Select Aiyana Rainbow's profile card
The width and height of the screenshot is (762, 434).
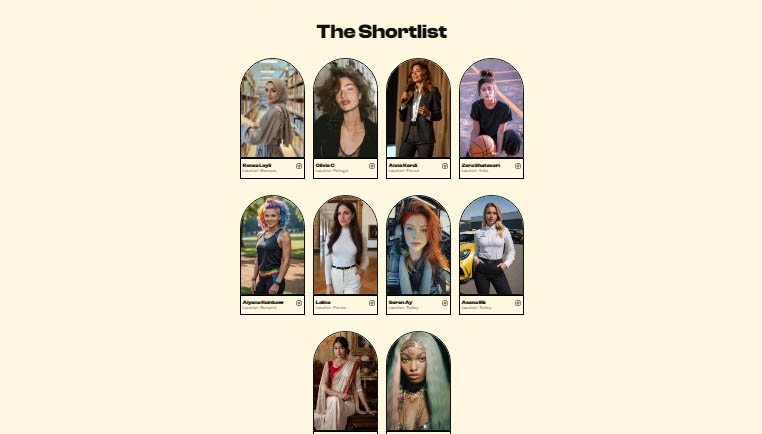click(272, 246)
